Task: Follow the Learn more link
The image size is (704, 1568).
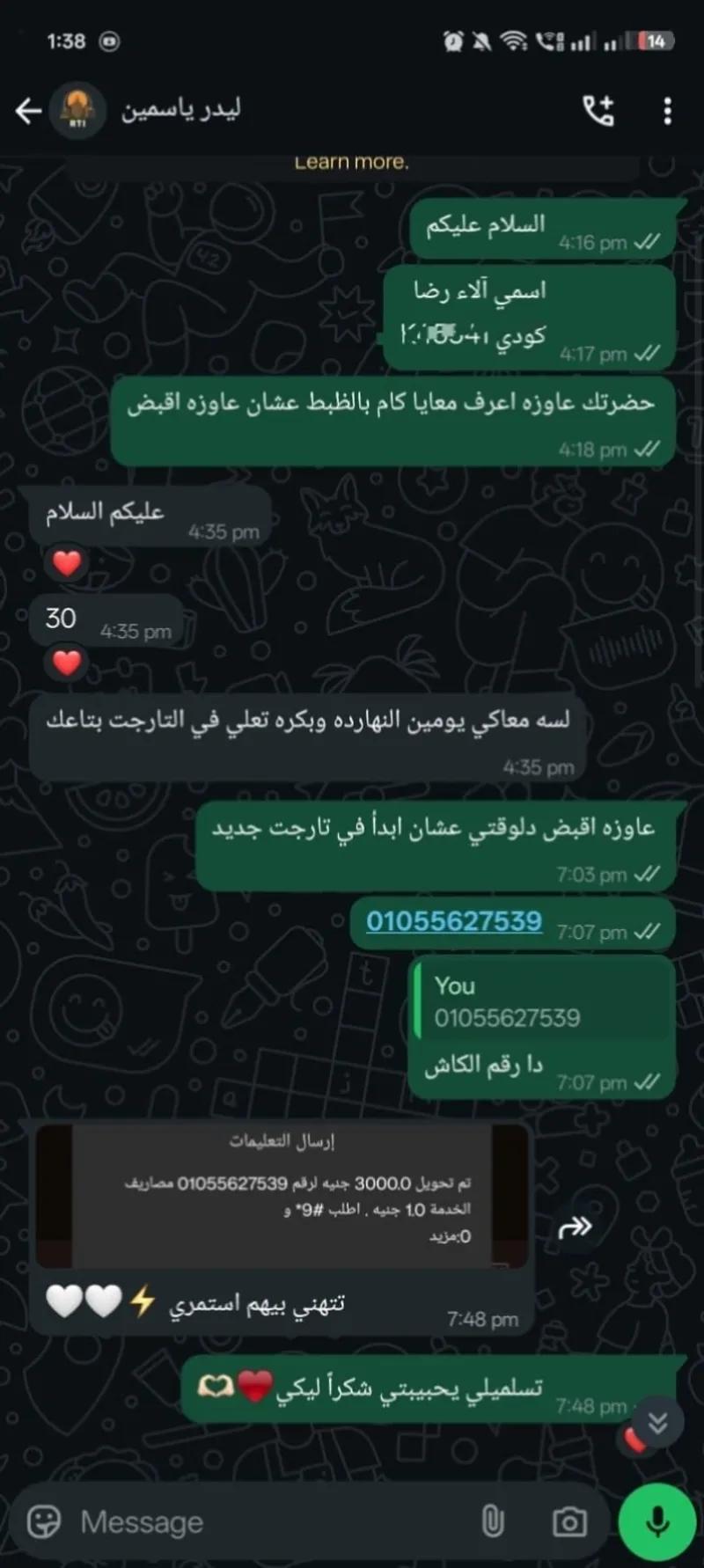Action: pyautogui.click(x=351, y=163)
